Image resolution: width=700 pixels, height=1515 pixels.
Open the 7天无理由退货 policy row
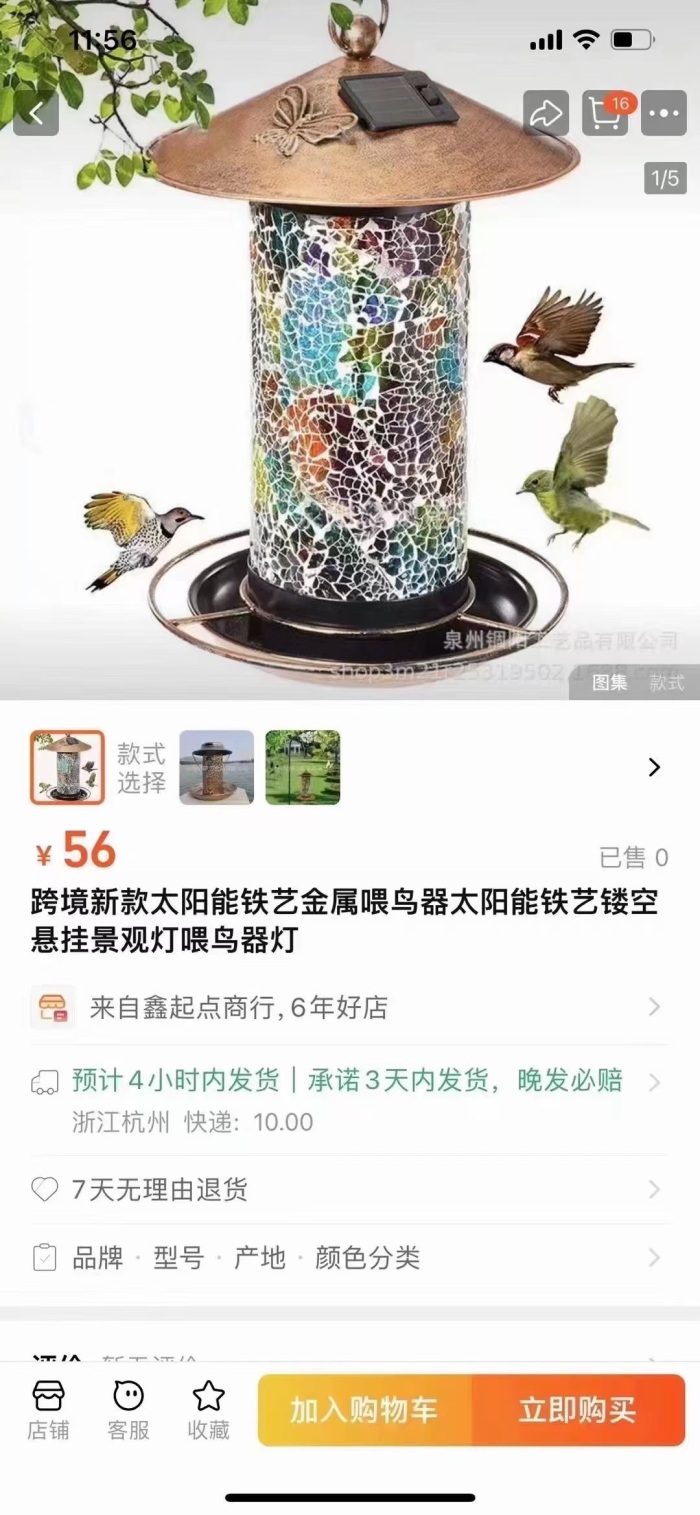click(350, 1189)
